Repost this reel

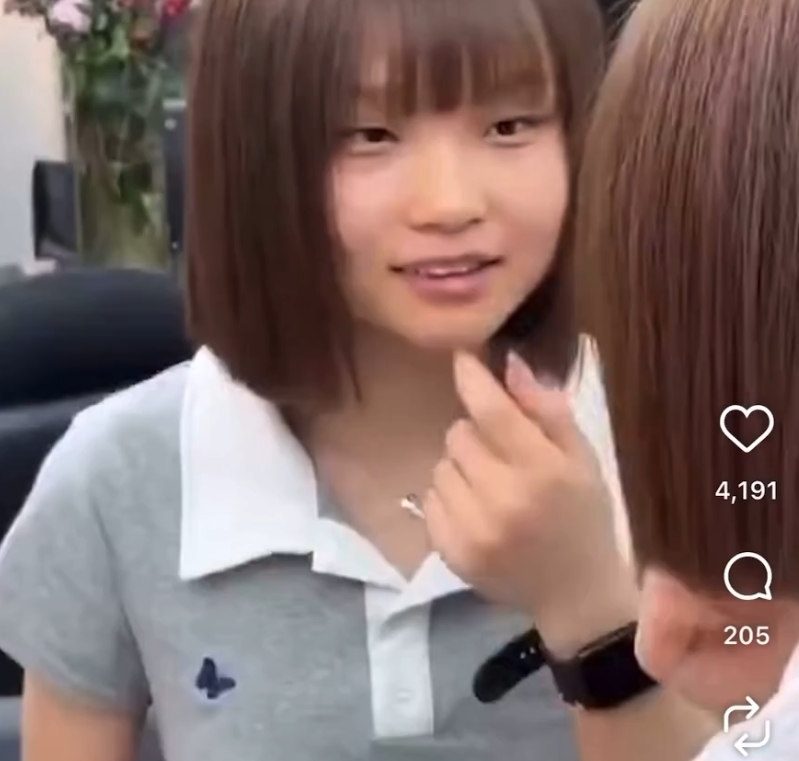pyautogui.click(x=747, y=725)
